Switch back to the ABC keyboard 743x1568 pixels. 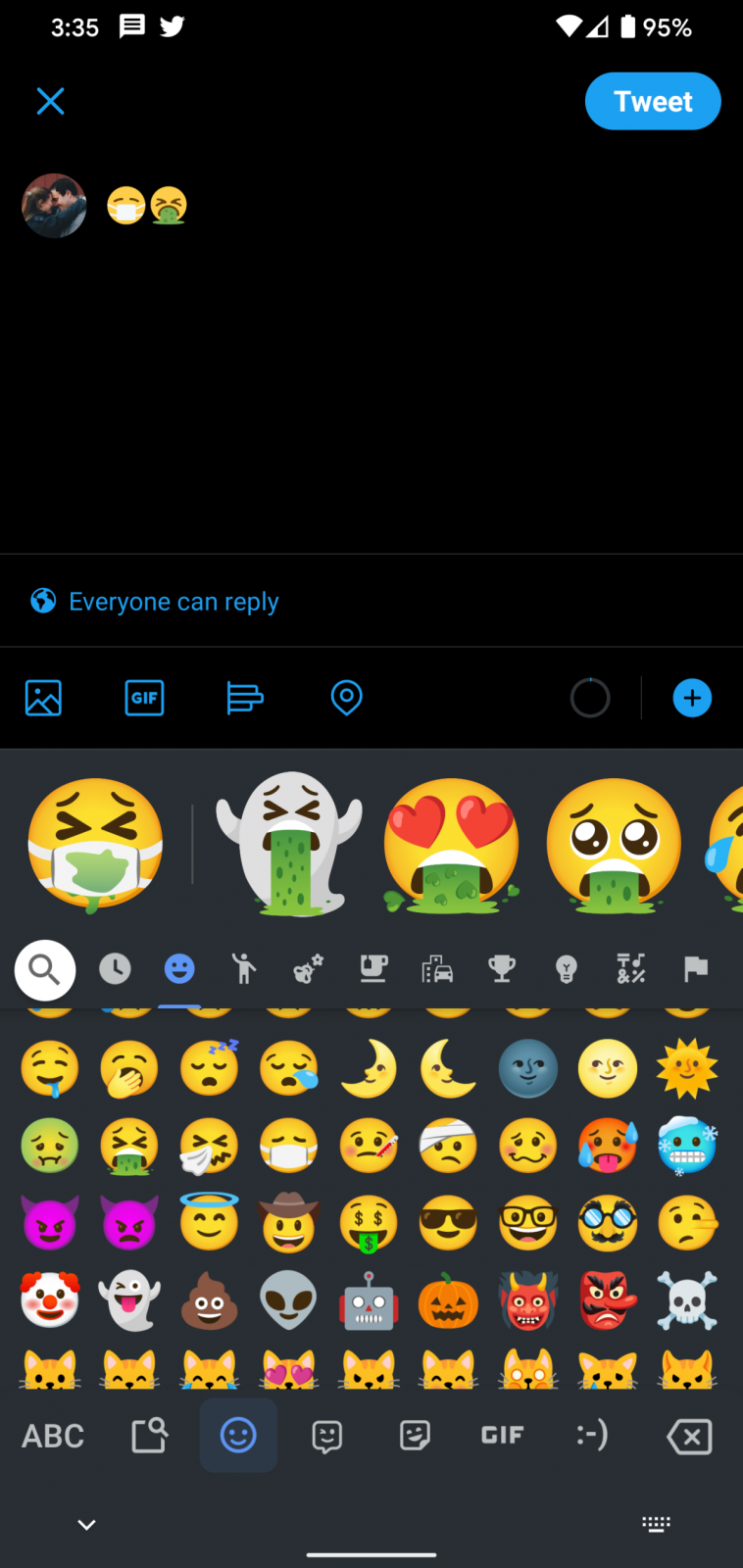[53, 1436]
